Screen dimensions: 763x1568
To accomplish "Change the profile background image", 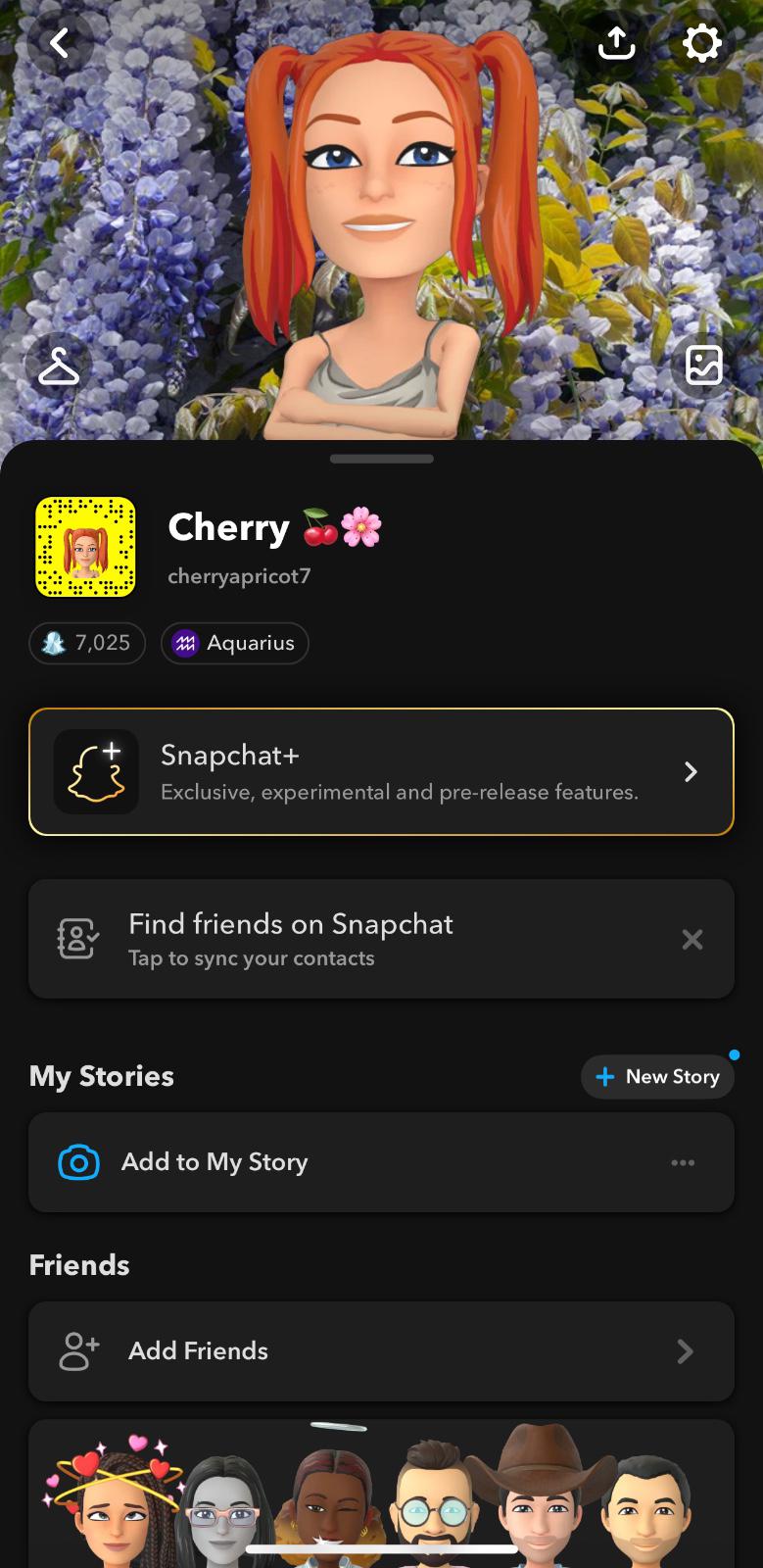I will [703, 366].
